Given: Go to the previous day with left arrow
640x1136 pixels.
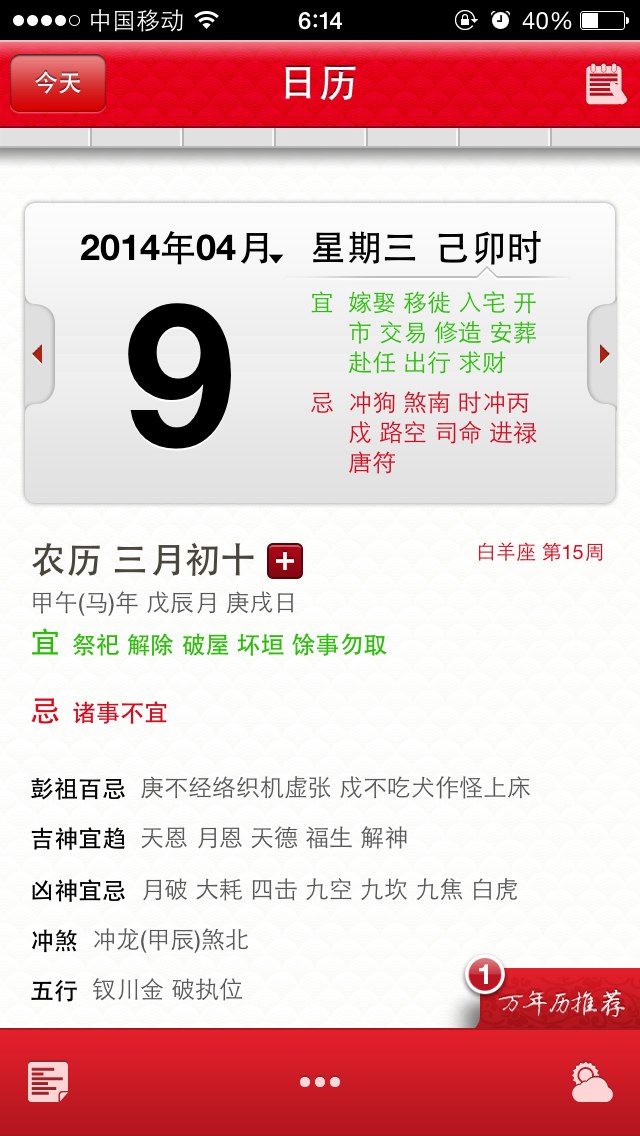Looking at the screenshot, I should (38, 354).
